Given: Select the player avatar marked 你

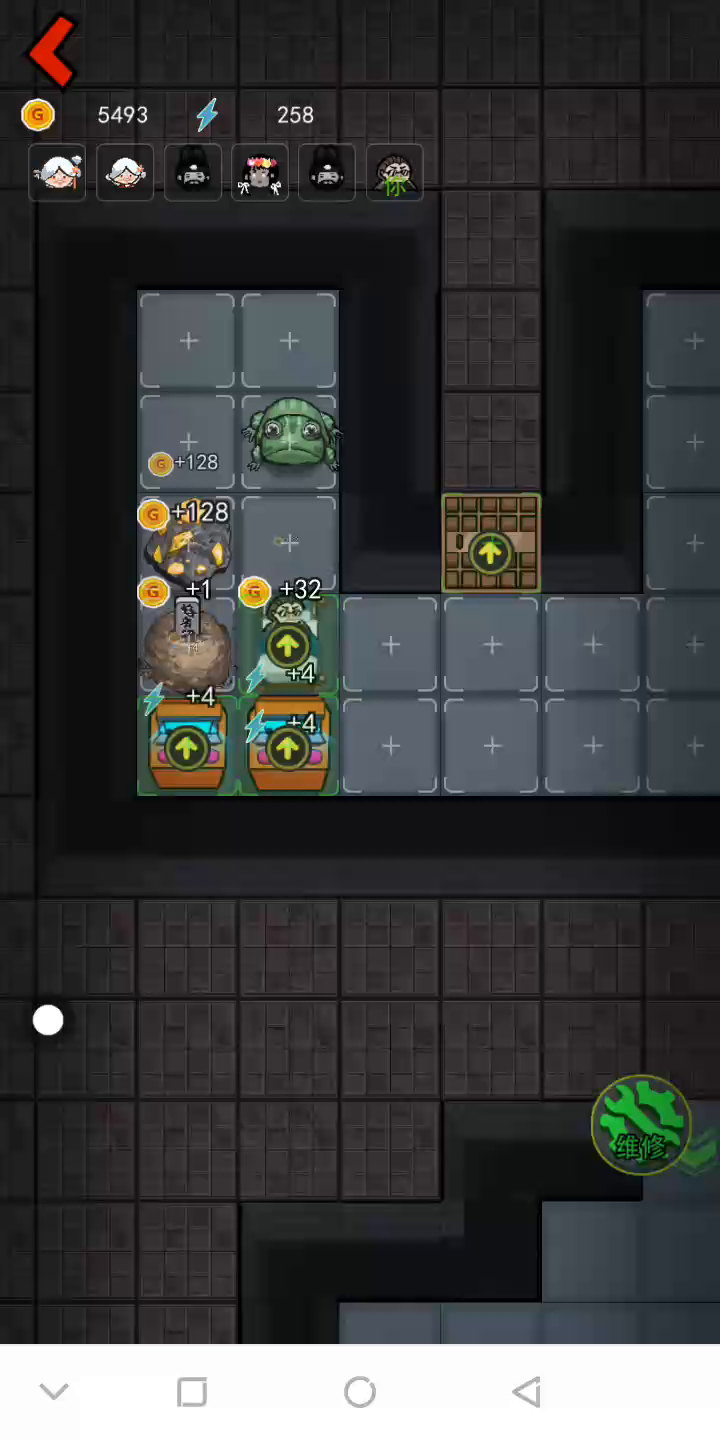Looking at the screenshot, I should 395,173.
